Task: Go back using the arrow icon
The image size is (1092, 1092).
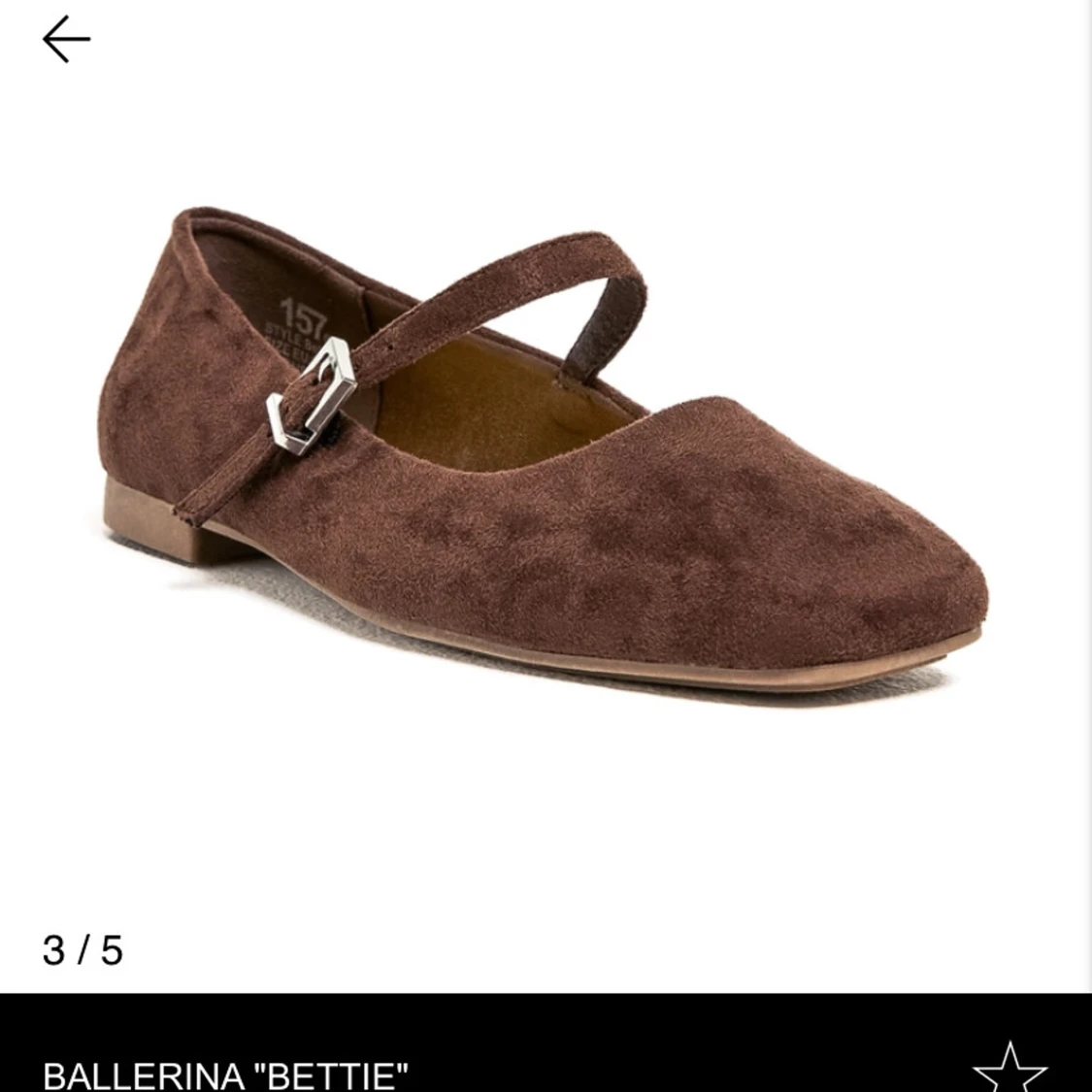Action: pyautogui.click(x=66, y=40)
